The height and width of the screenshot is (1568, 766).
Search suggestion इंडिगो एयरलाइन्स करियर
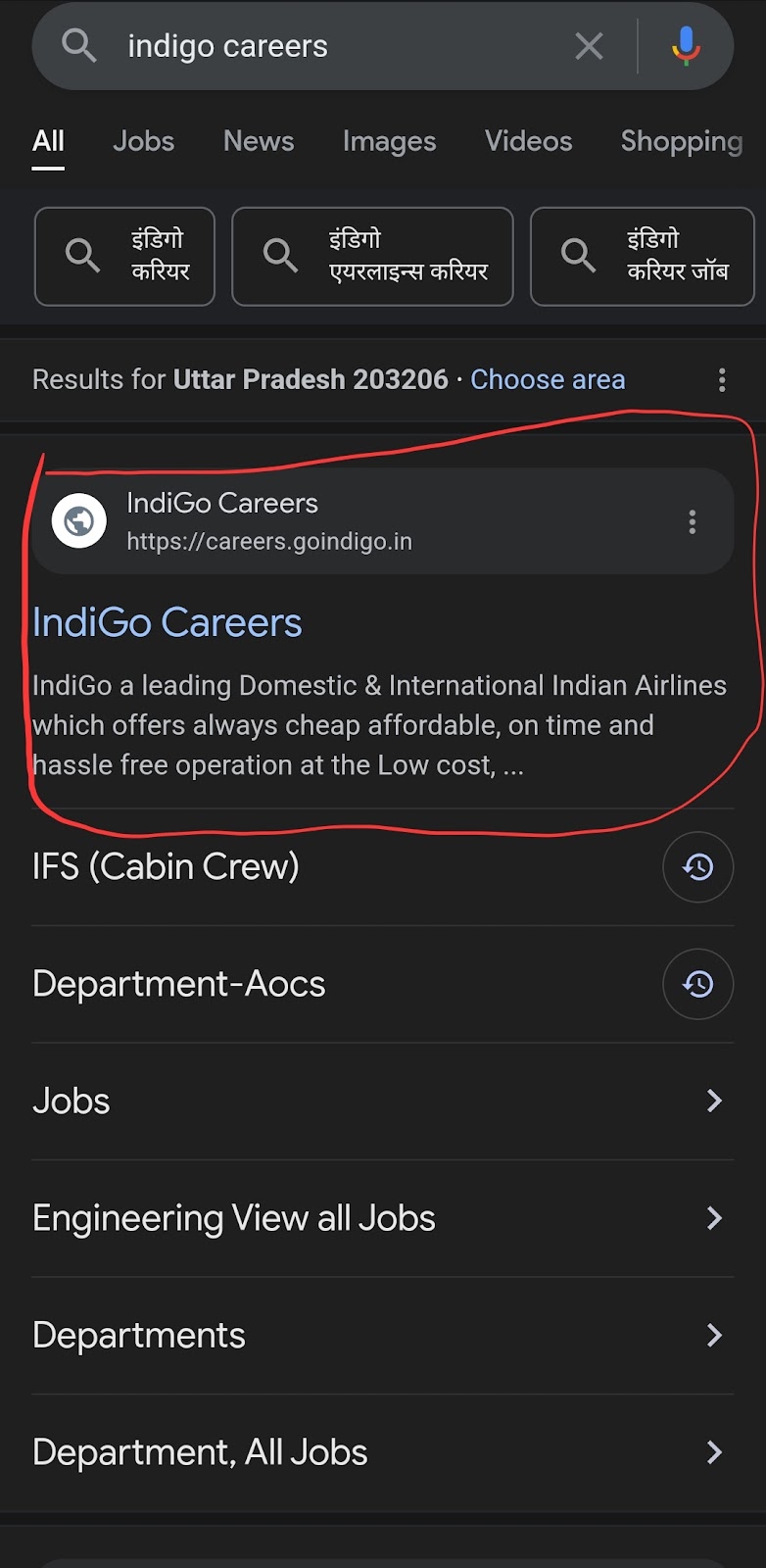[372, 257]
